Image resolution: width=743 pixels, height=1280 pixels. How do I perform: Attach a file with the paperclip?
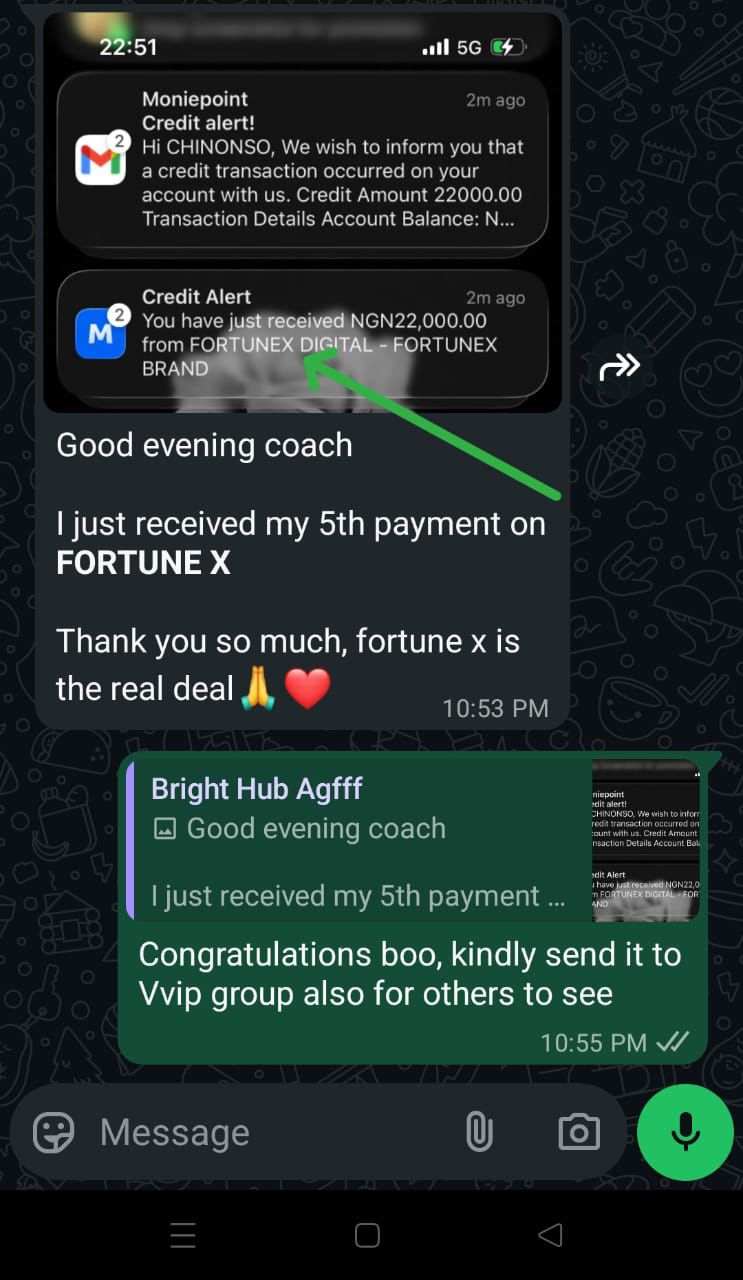tap(480, 1133)
